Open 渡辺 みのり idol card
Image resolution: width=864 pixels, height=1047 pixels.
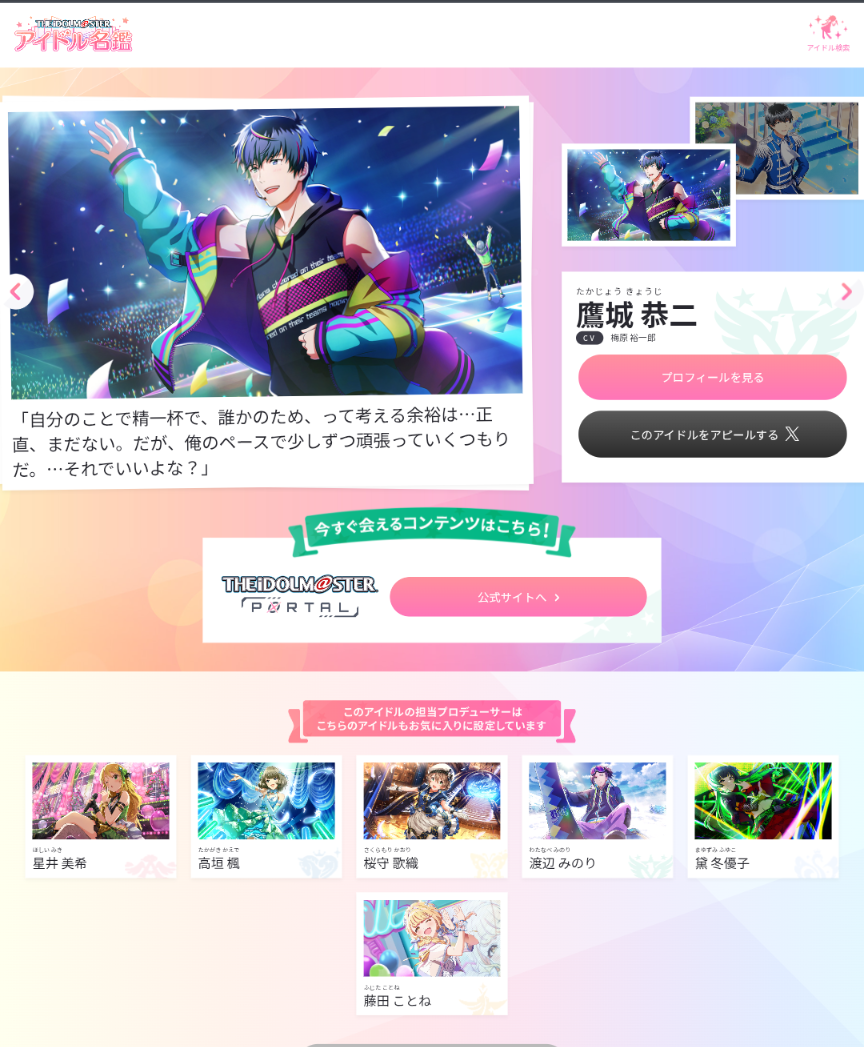click(x=597, y=816)
